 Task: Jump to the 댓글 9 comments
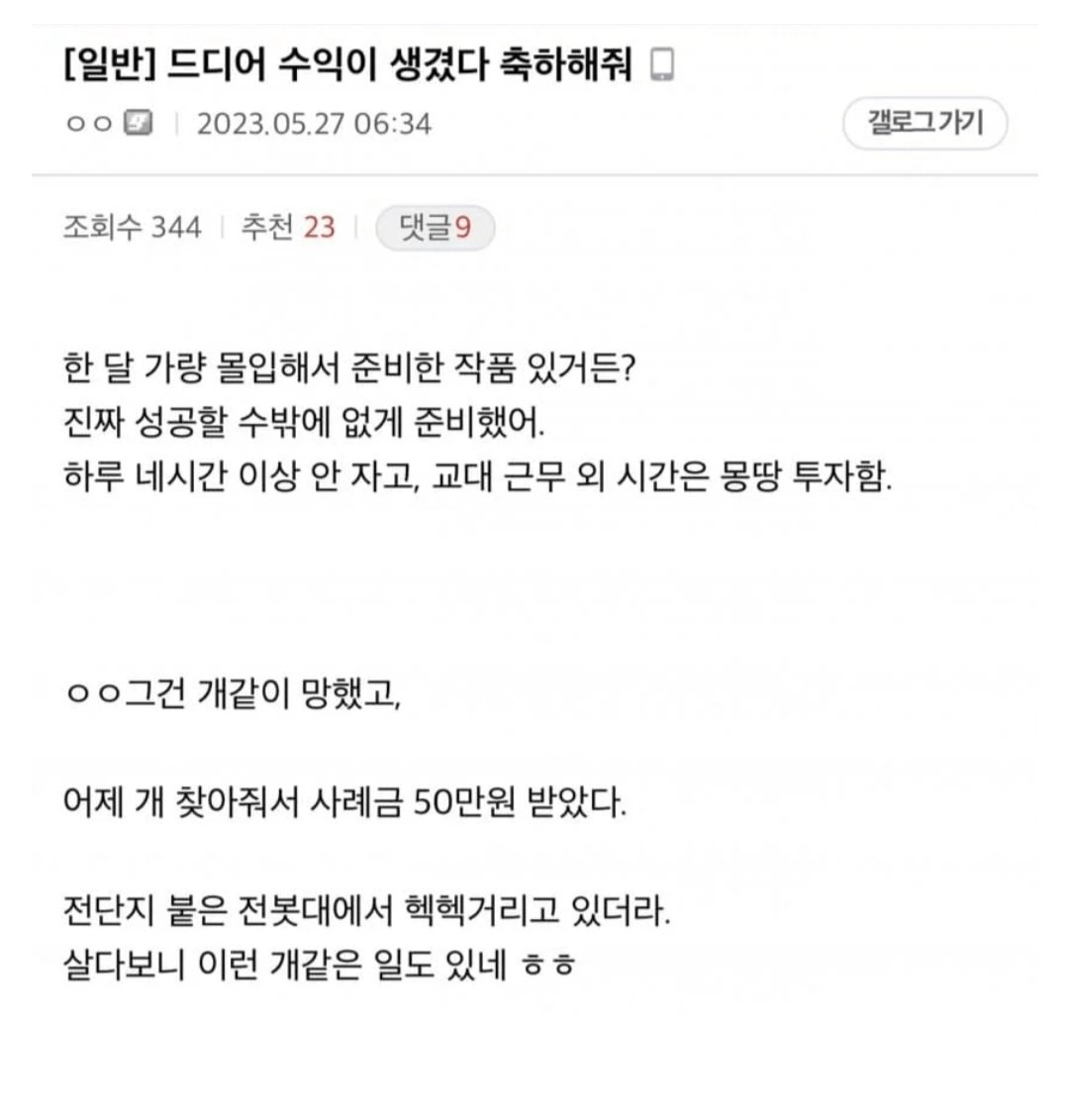click(x=435, y=229)
